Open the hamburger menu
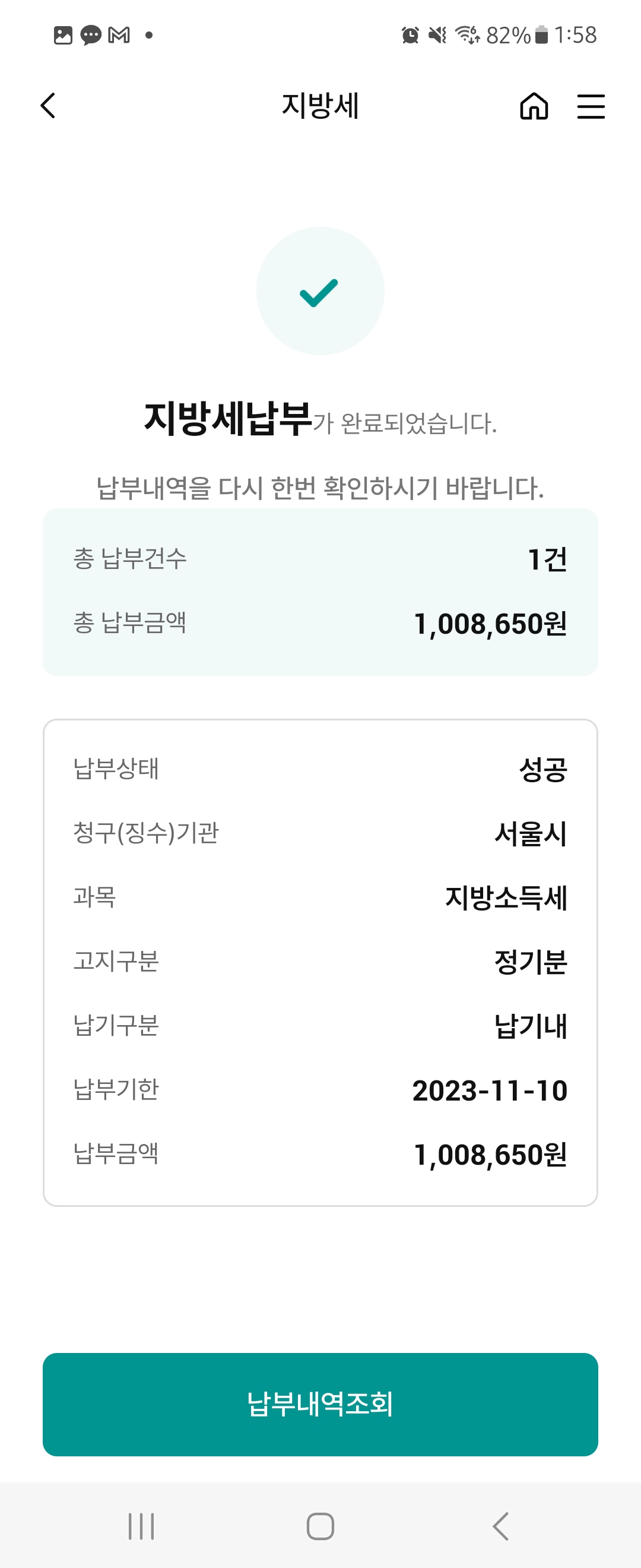Image resolution: width=641 pixels, height=1568 pixels. click(x=591, y=106)
